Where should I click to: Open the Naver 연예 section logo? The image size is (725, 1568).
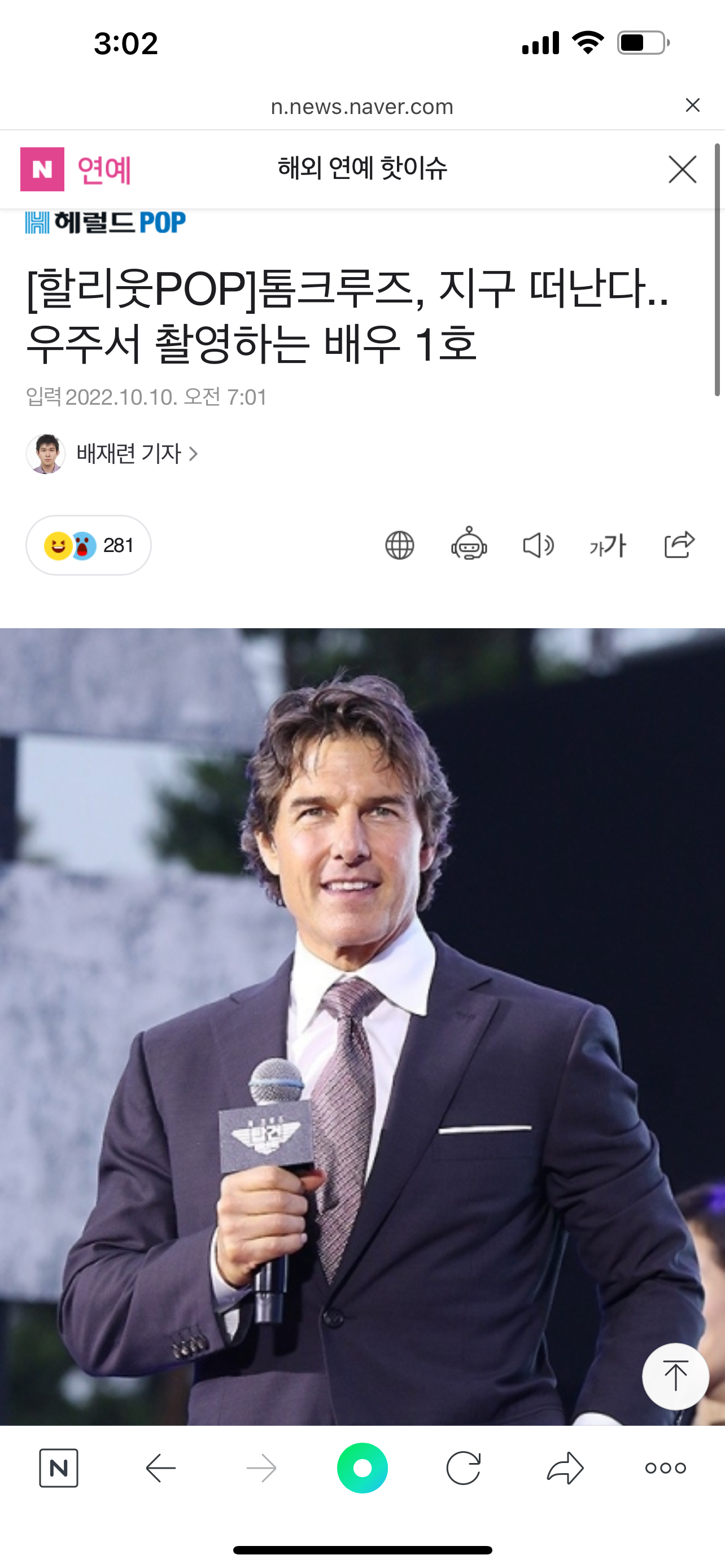click(x=76, y=169)
